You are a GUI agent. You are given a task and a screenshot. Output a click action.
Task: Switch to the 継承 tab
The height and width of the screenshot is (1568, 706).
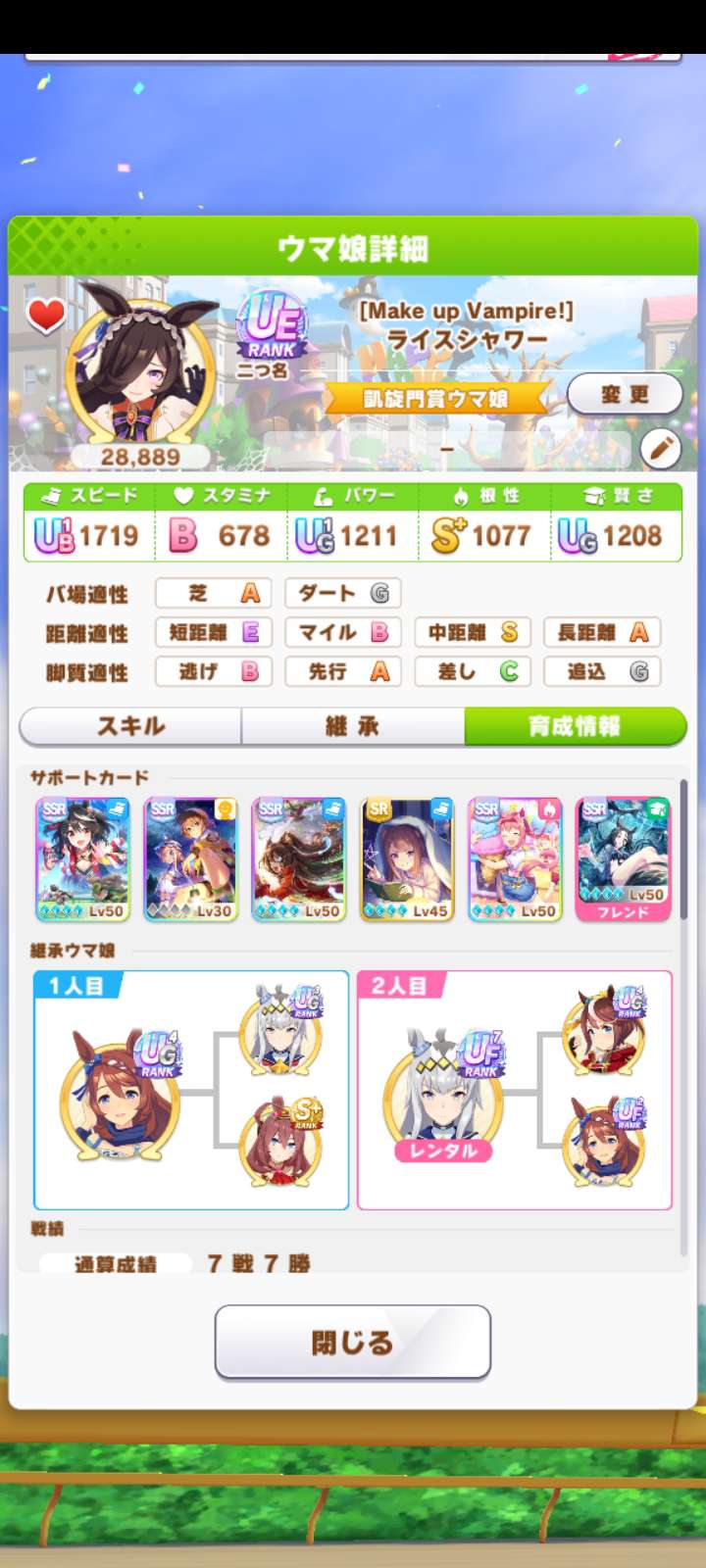(x=352, y=726)
